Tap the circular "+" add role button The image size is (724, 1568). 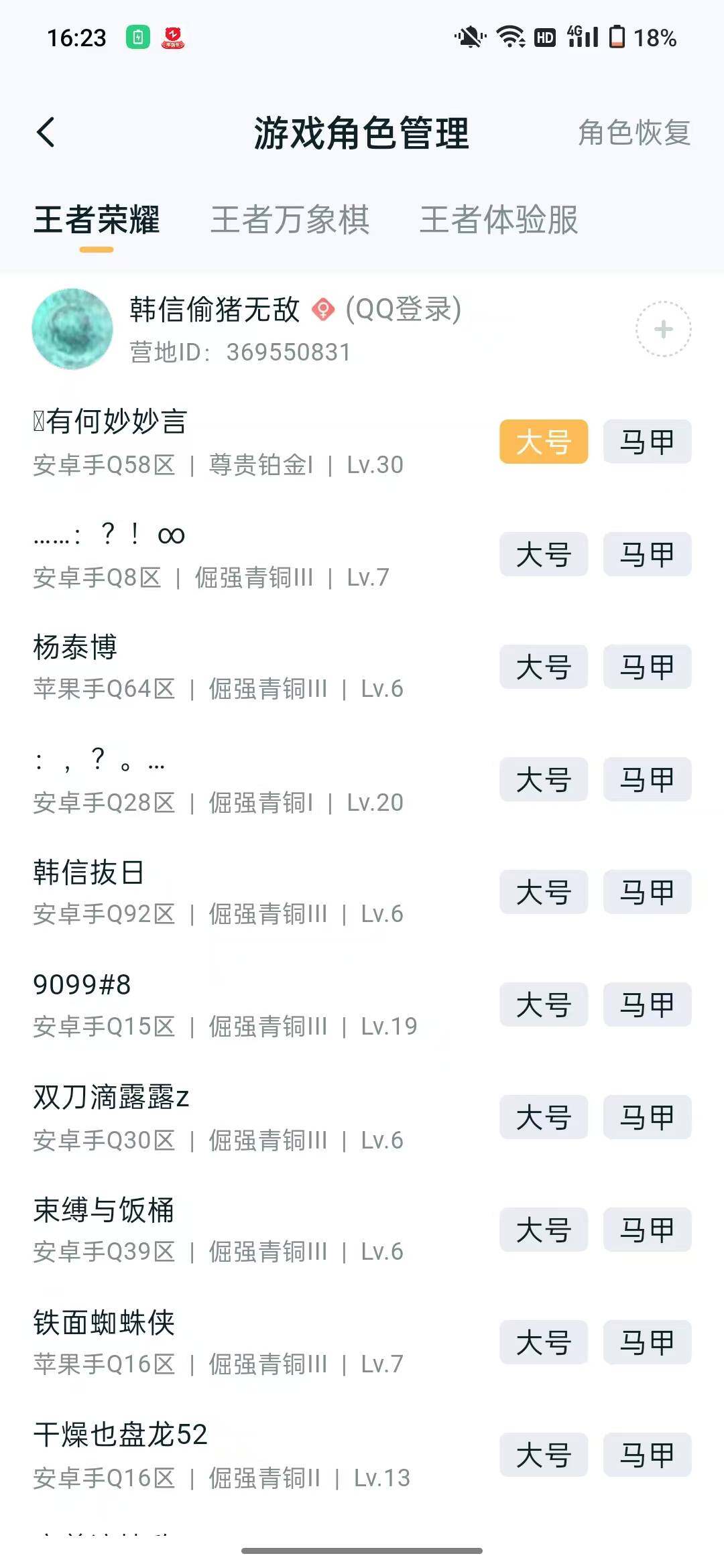pyautogui.click(x=662, y=330)
